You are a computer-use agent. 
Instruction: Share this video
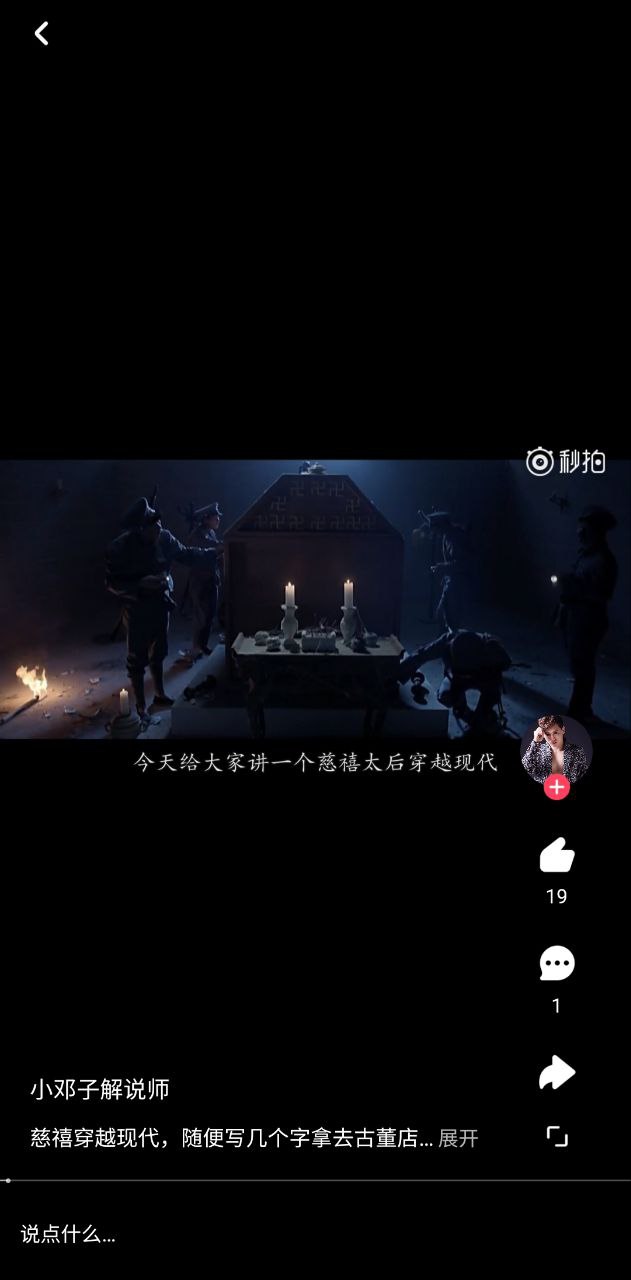coord(557,1073)
